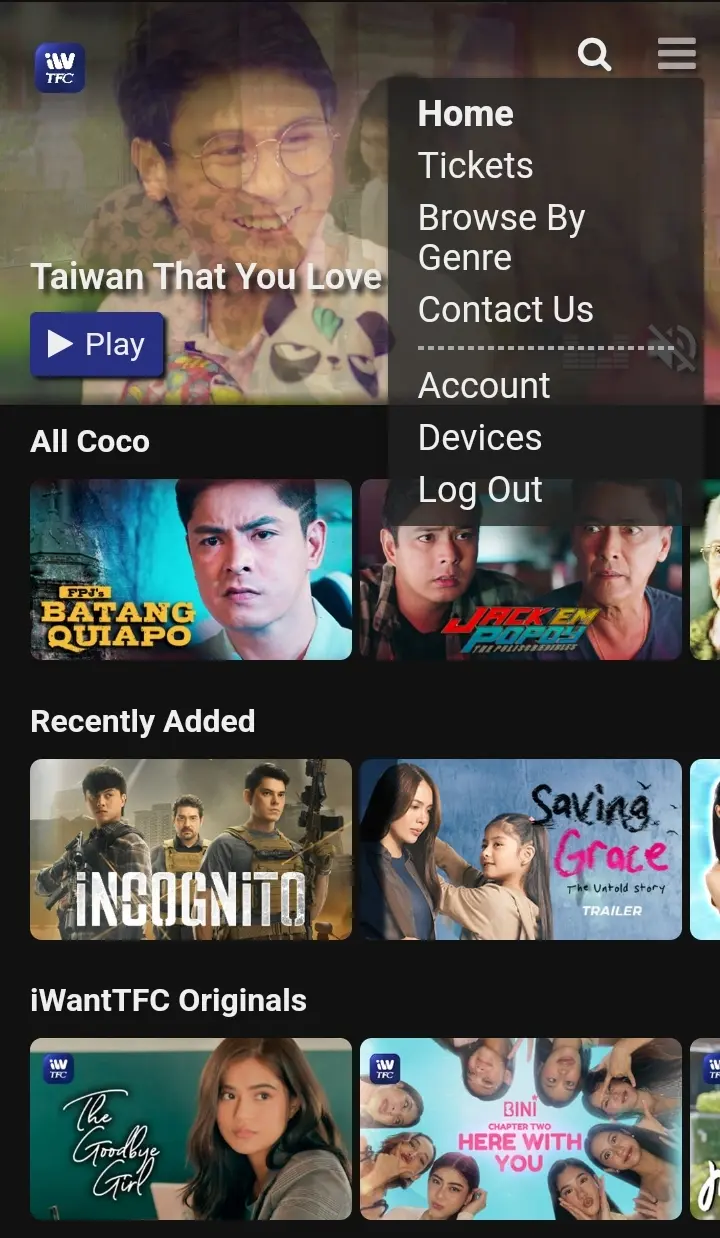The image size is (720, 1238).
Task: Log Out of the account
Action: (x=480, y=489)
